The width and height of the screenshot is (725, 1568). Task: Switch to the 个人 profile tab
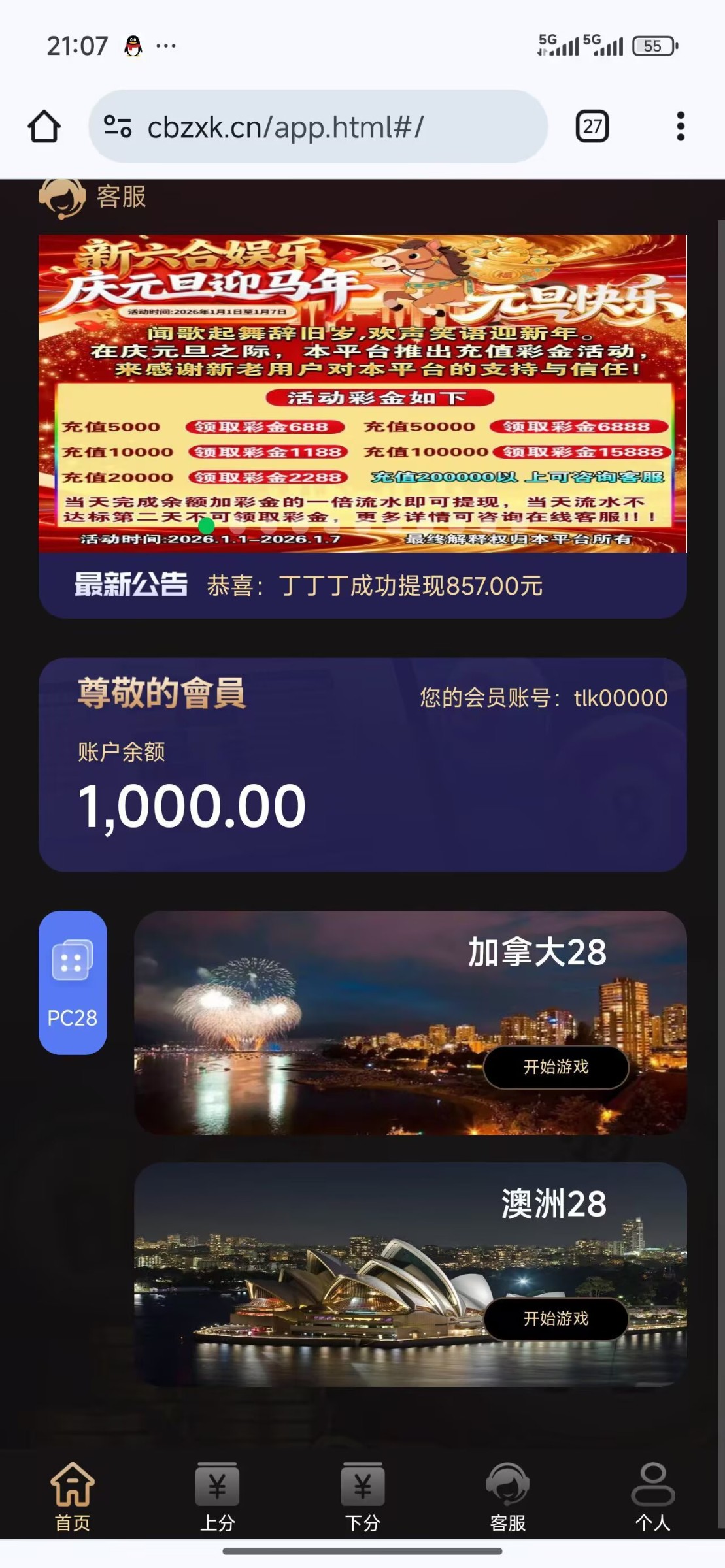click(x=652, y=1497)
